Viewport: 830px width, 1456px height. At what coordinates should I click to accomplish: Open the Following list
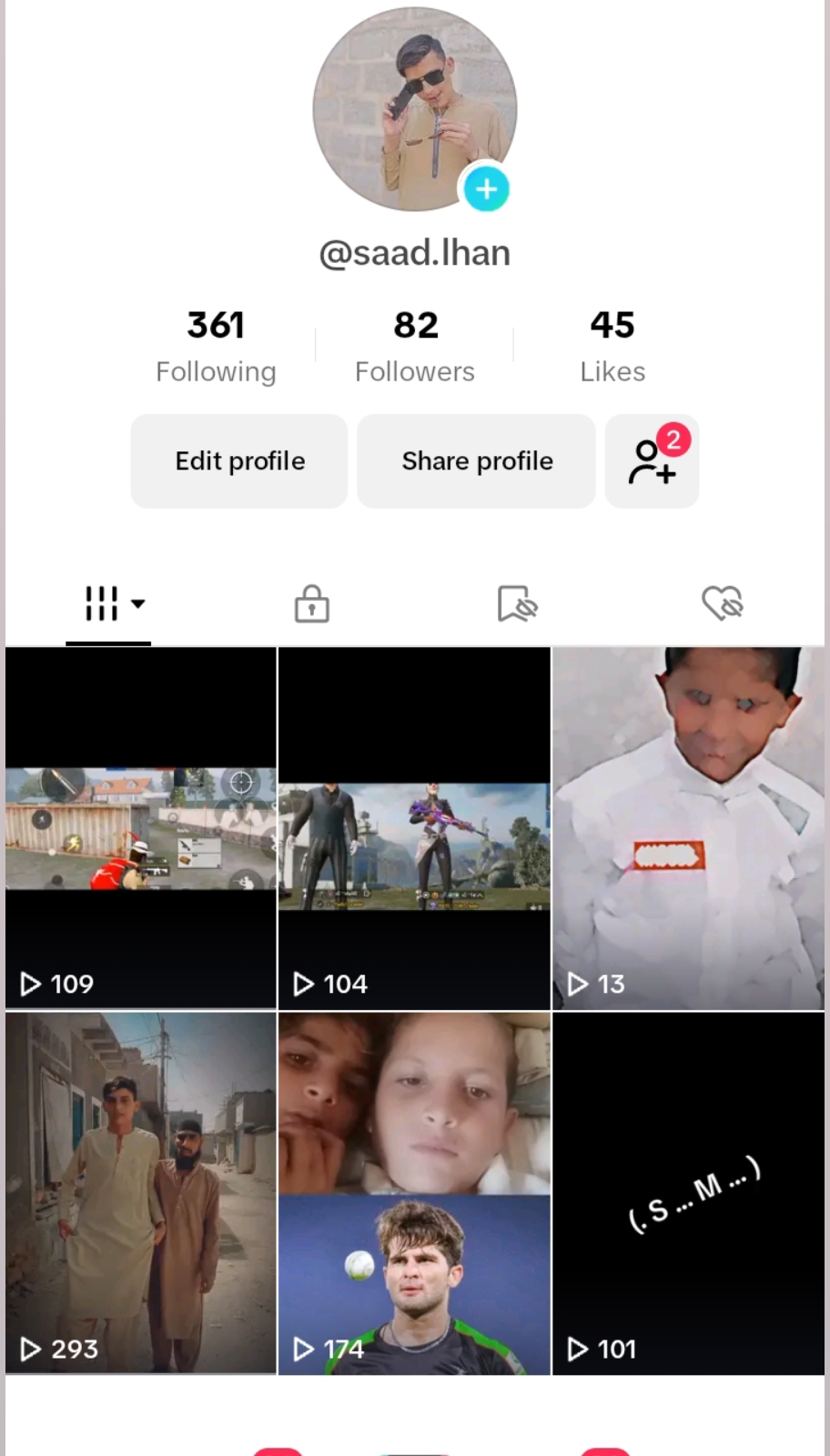click(216, 347)
